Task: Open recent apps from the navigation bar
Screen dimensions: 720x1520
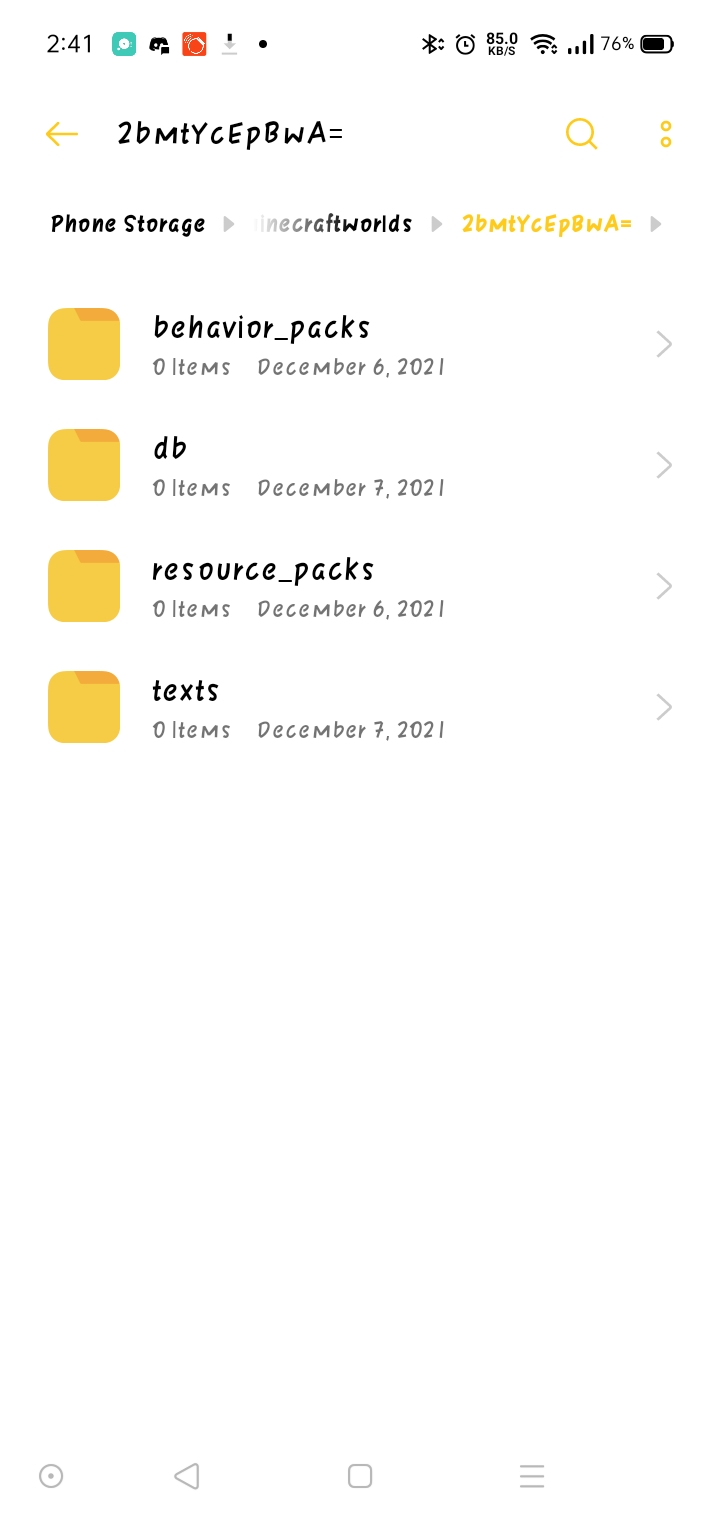Action: pyautogui.click(x=532, y=1476)
